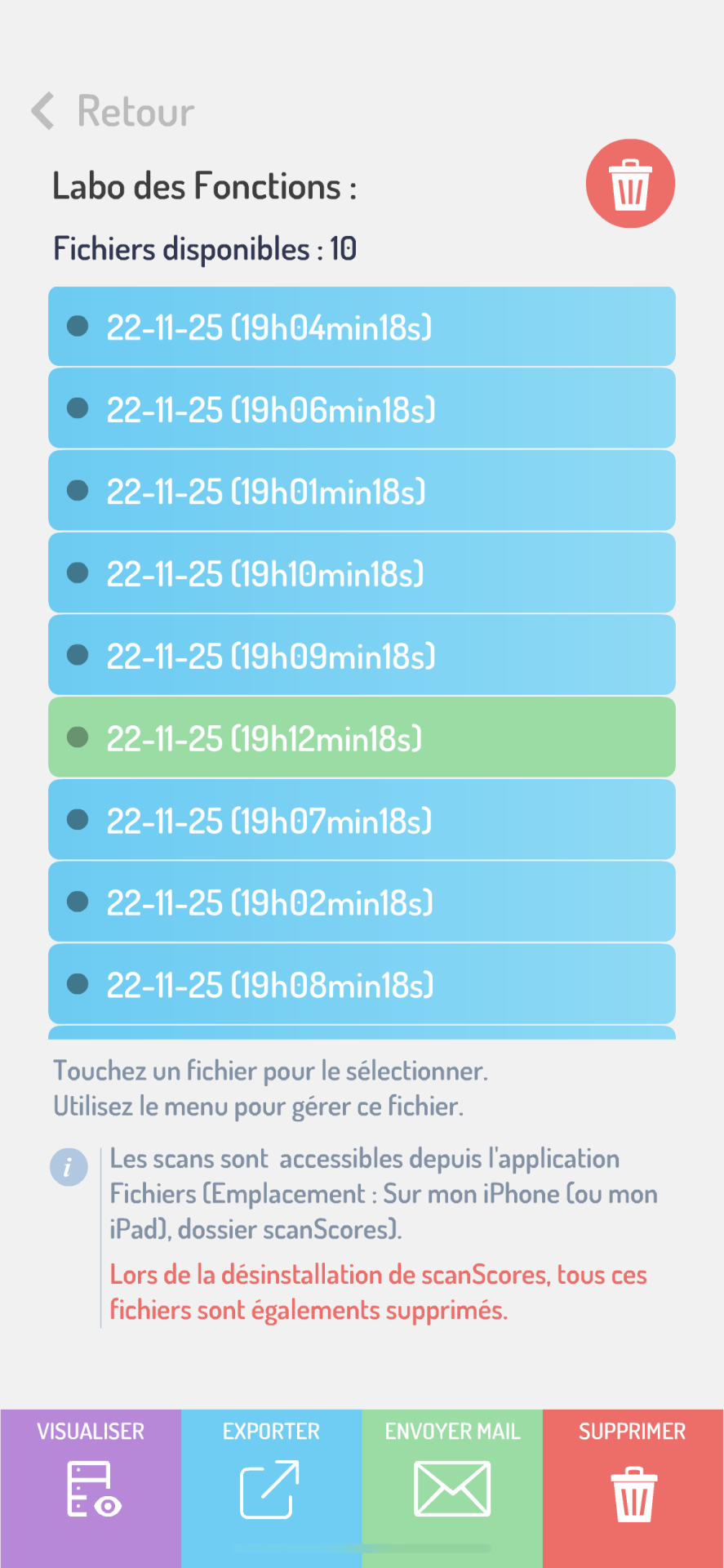Export the file with Exporter
724x1568 pixels.
click(271, 1488)
